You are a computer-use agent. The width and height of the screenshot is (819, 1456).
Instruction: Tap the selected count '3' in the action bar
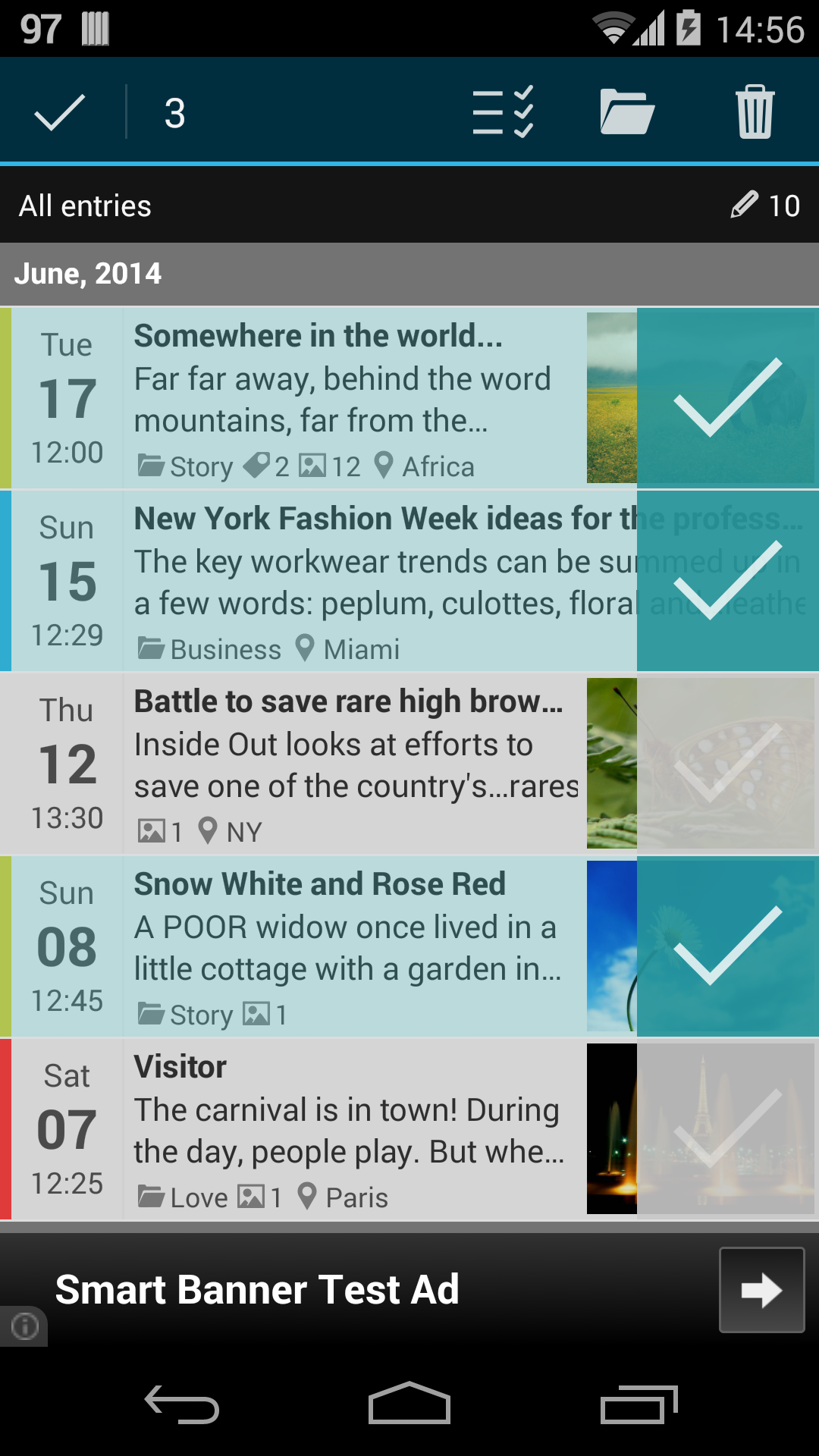click(175, 111)
